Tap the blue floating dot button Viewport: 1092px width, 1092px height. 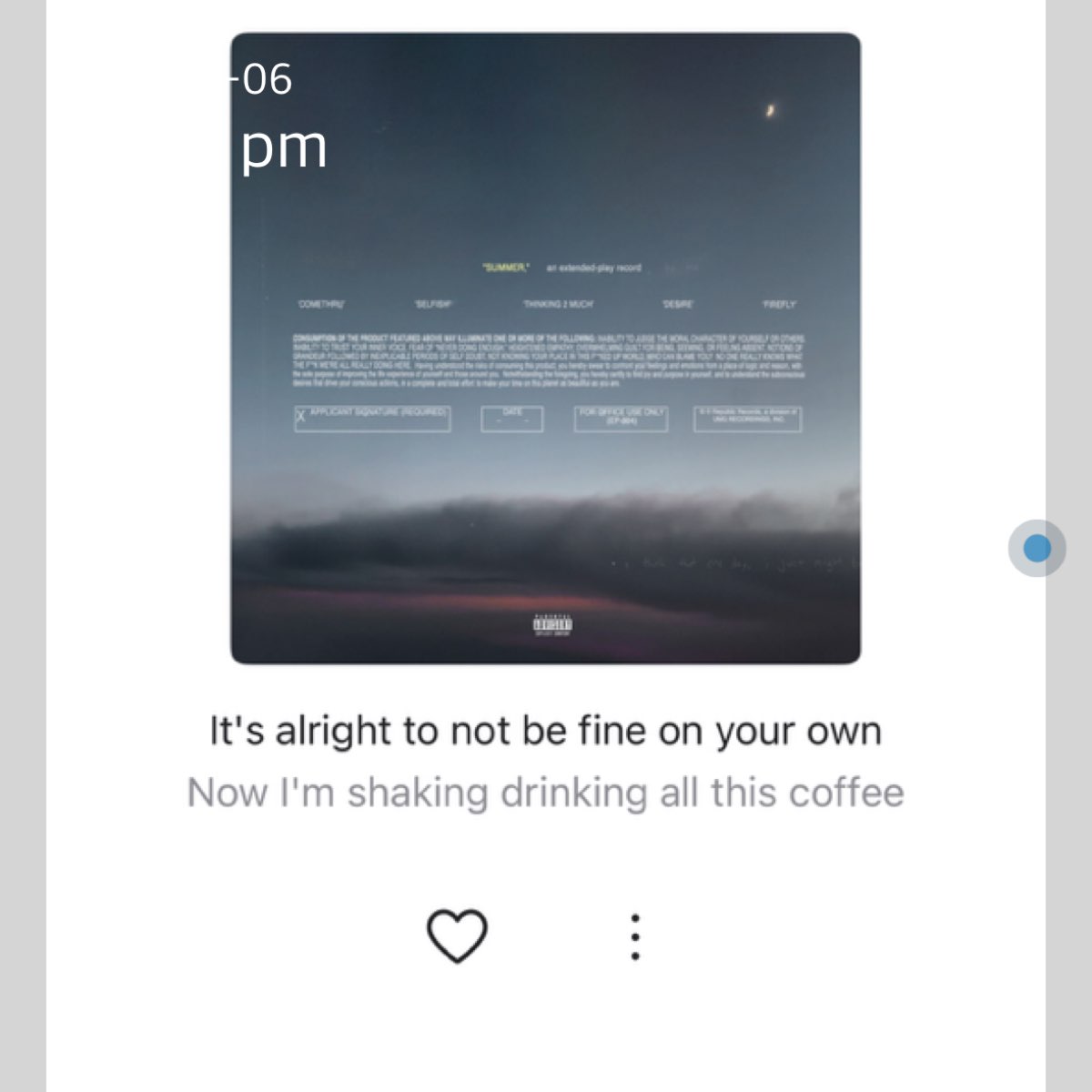click(x=1036, y=548)
